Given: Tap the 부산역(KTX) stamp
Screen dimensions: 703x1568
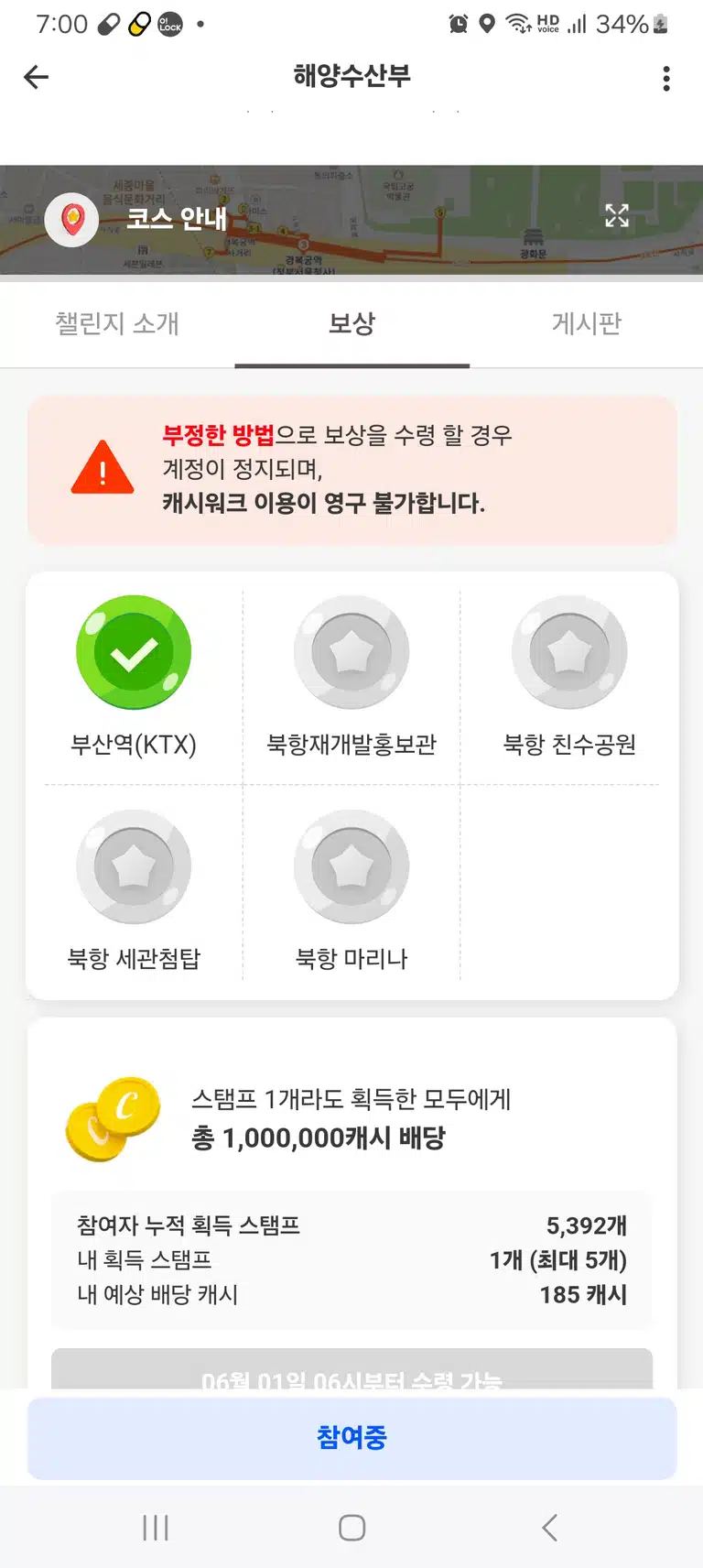Looking at the screenshot, I should pos(134,678).
